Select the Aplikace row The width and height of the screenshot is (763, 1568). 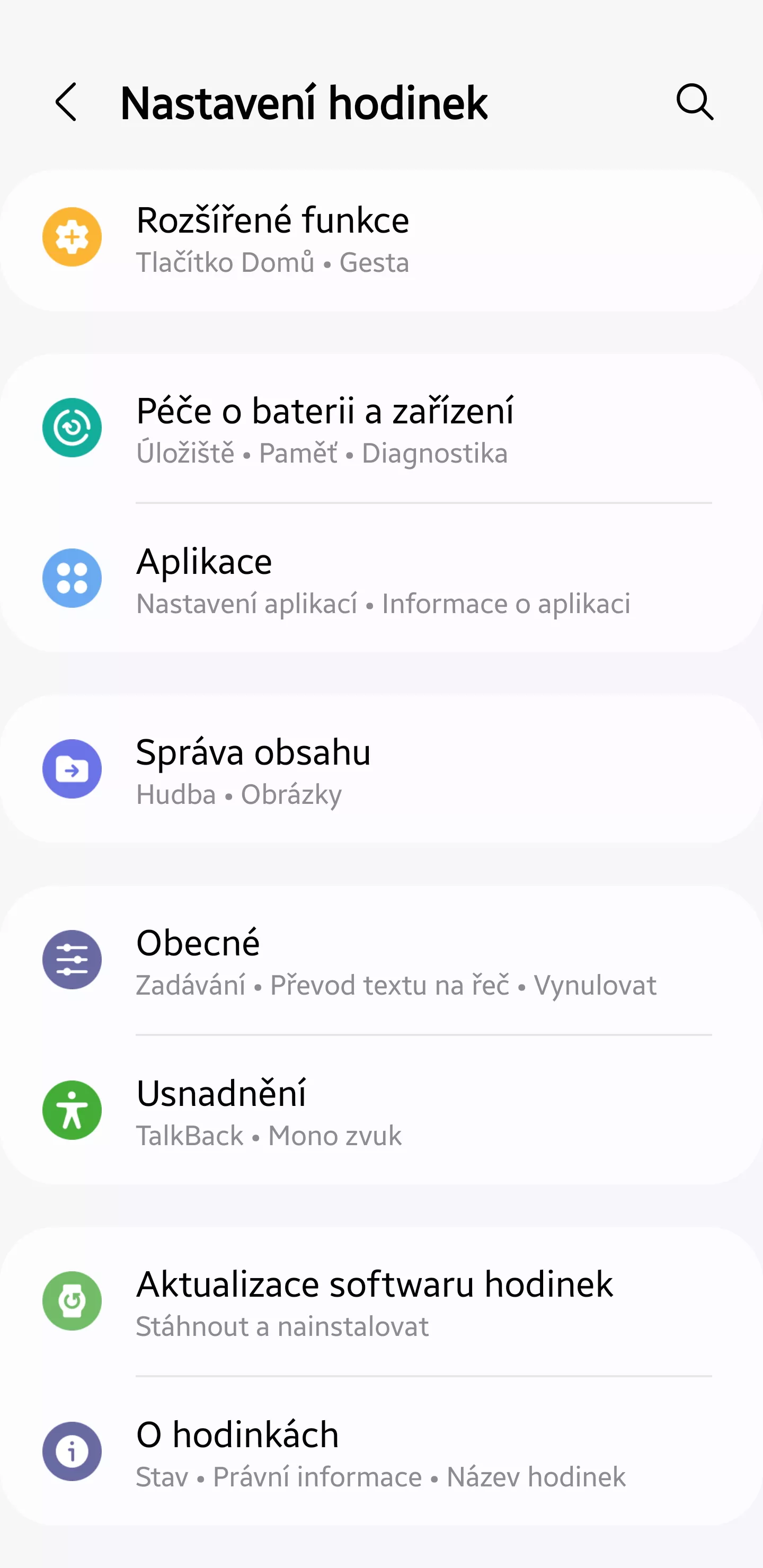pos(381,579)
